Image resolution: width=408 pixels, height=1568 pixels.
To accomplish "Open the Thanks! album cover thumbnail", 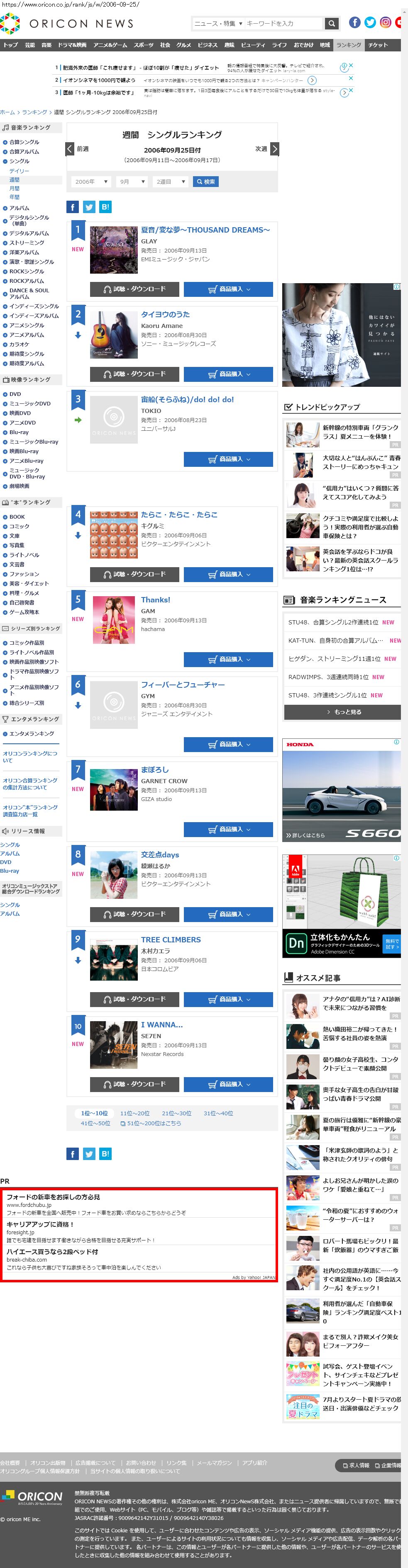I will pos(114,619).
